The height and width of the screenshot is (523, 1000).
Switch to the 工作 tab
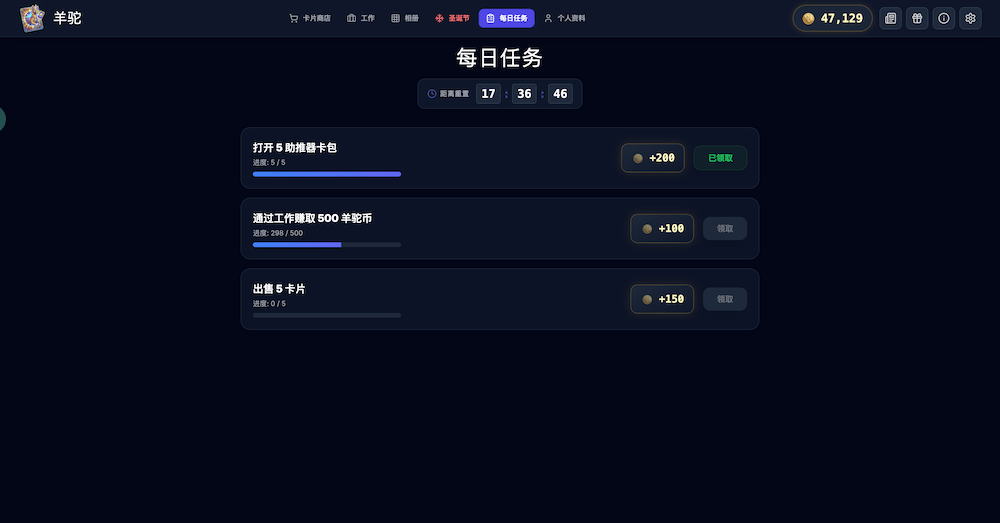click(x=361, y=18)
